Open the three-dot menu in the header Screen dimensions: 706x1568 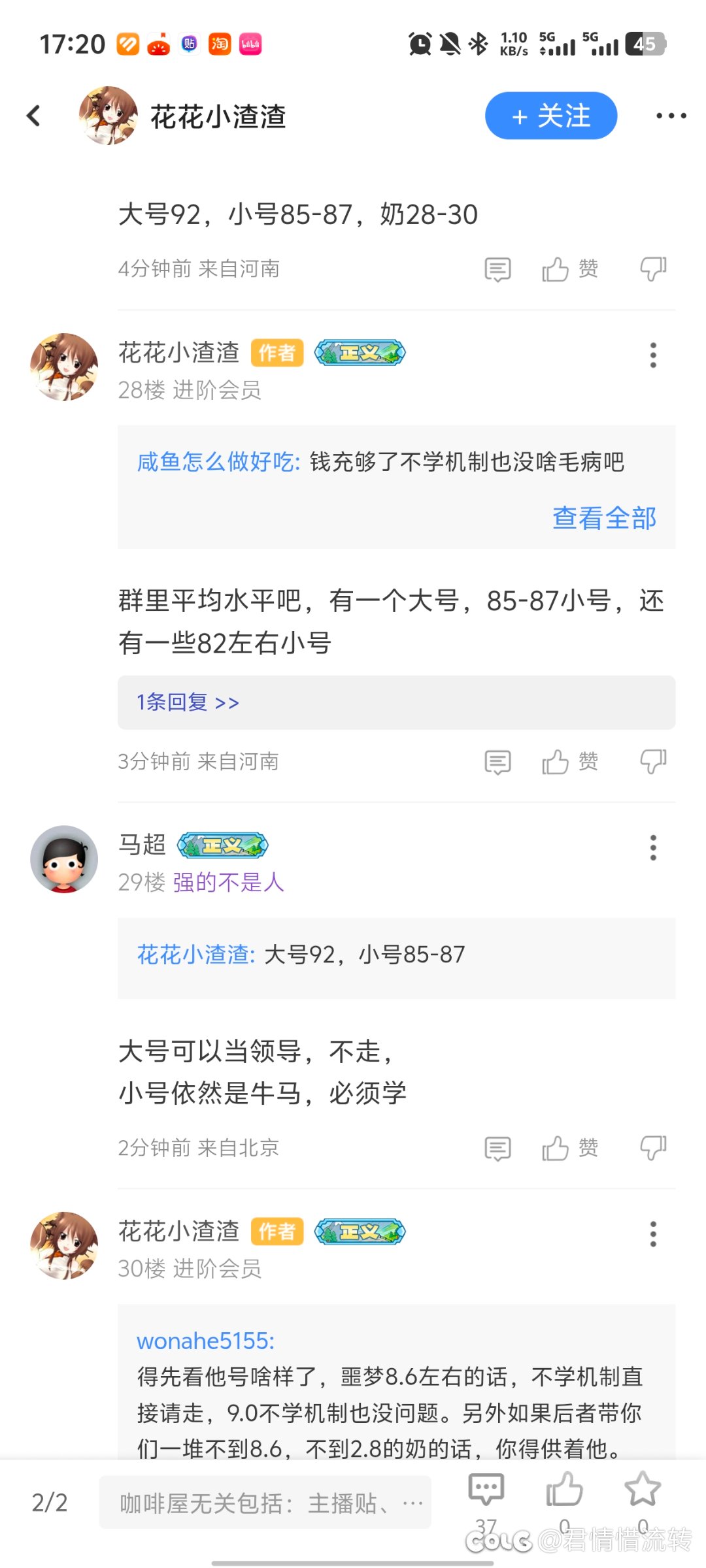click(671, 116)
